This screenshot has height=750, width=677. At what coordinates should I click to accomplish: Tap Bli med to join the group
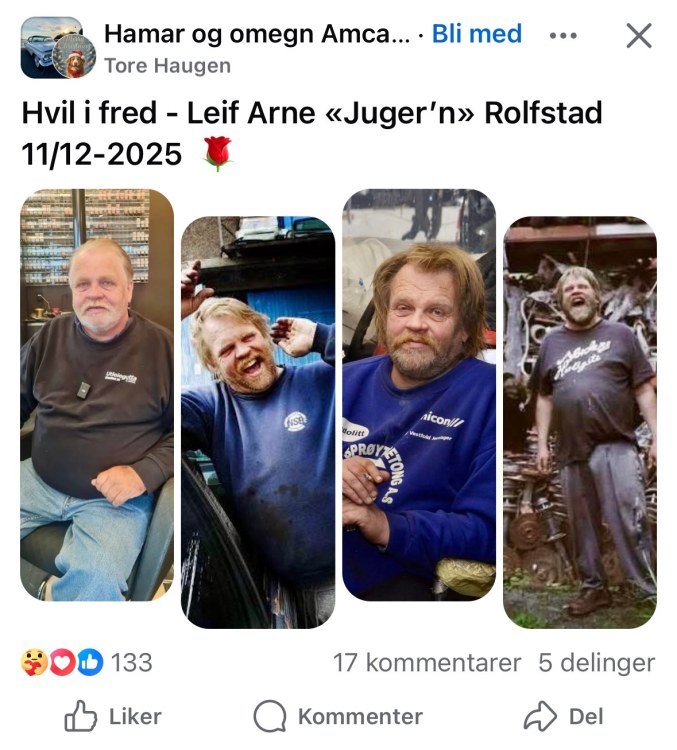[x=477, y=34]
